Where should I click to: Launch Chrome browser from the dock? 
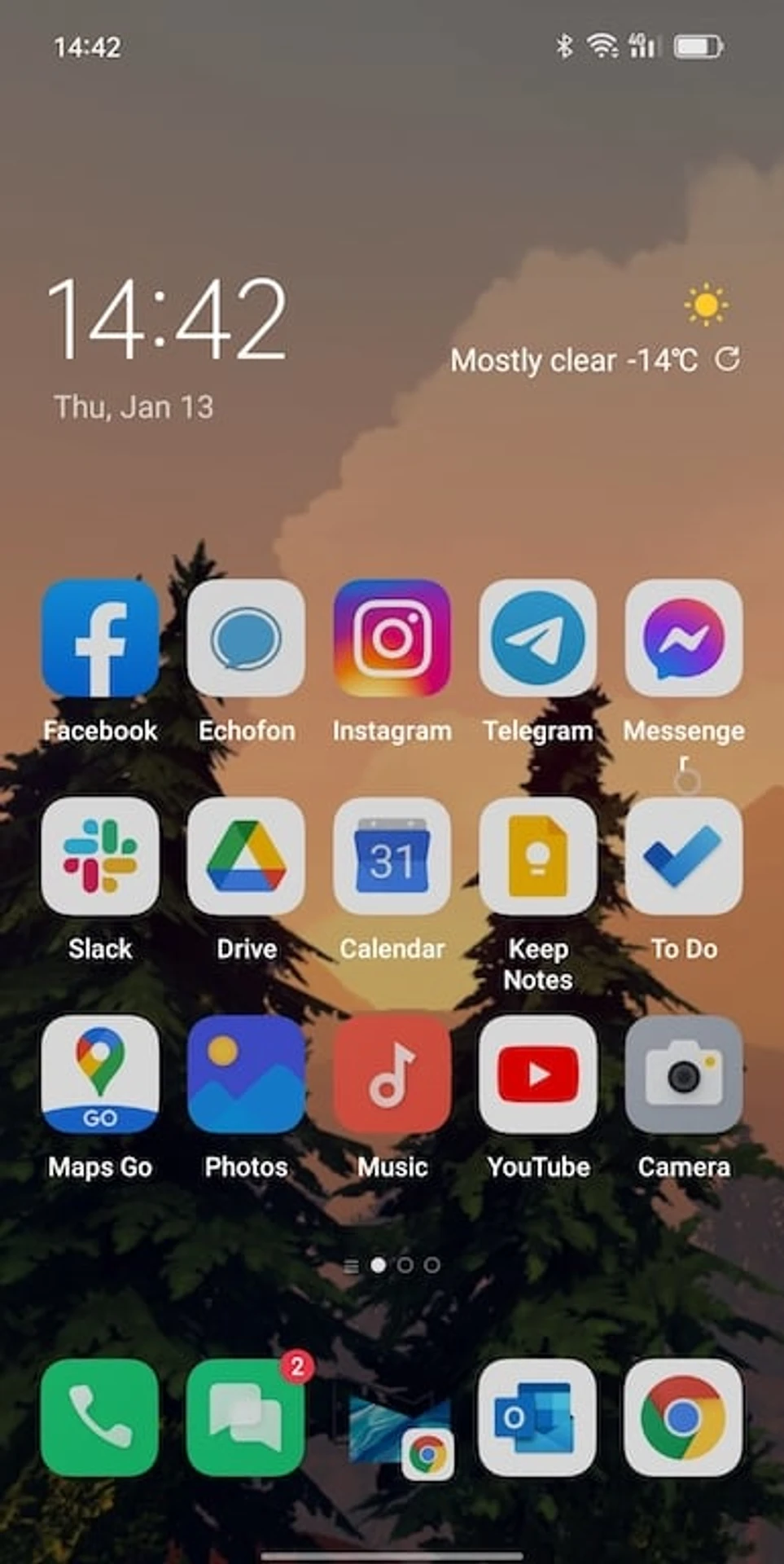click(683, 1417)
